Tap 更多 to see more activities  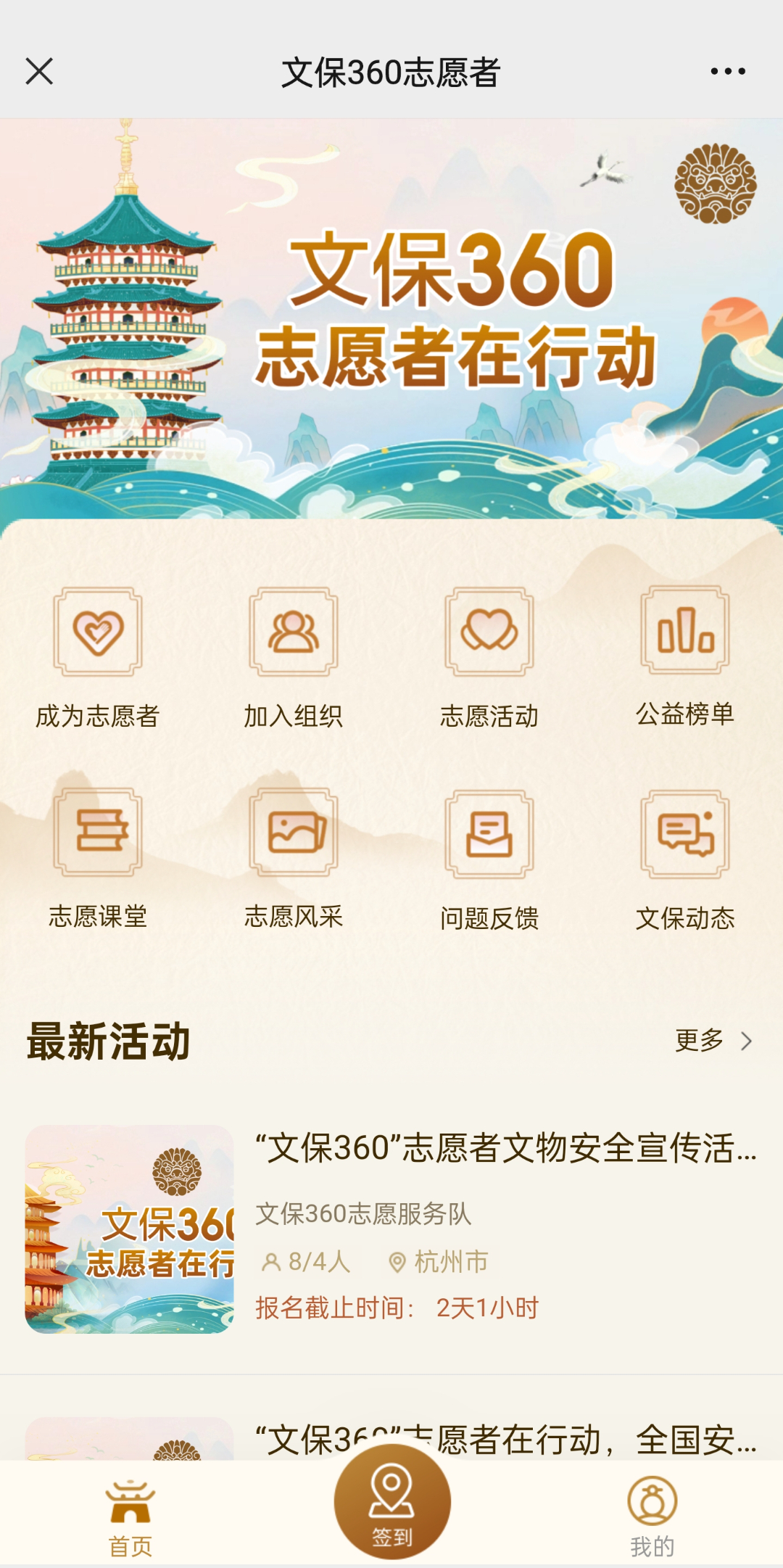pyautogui.click(x=713, y=1041)
